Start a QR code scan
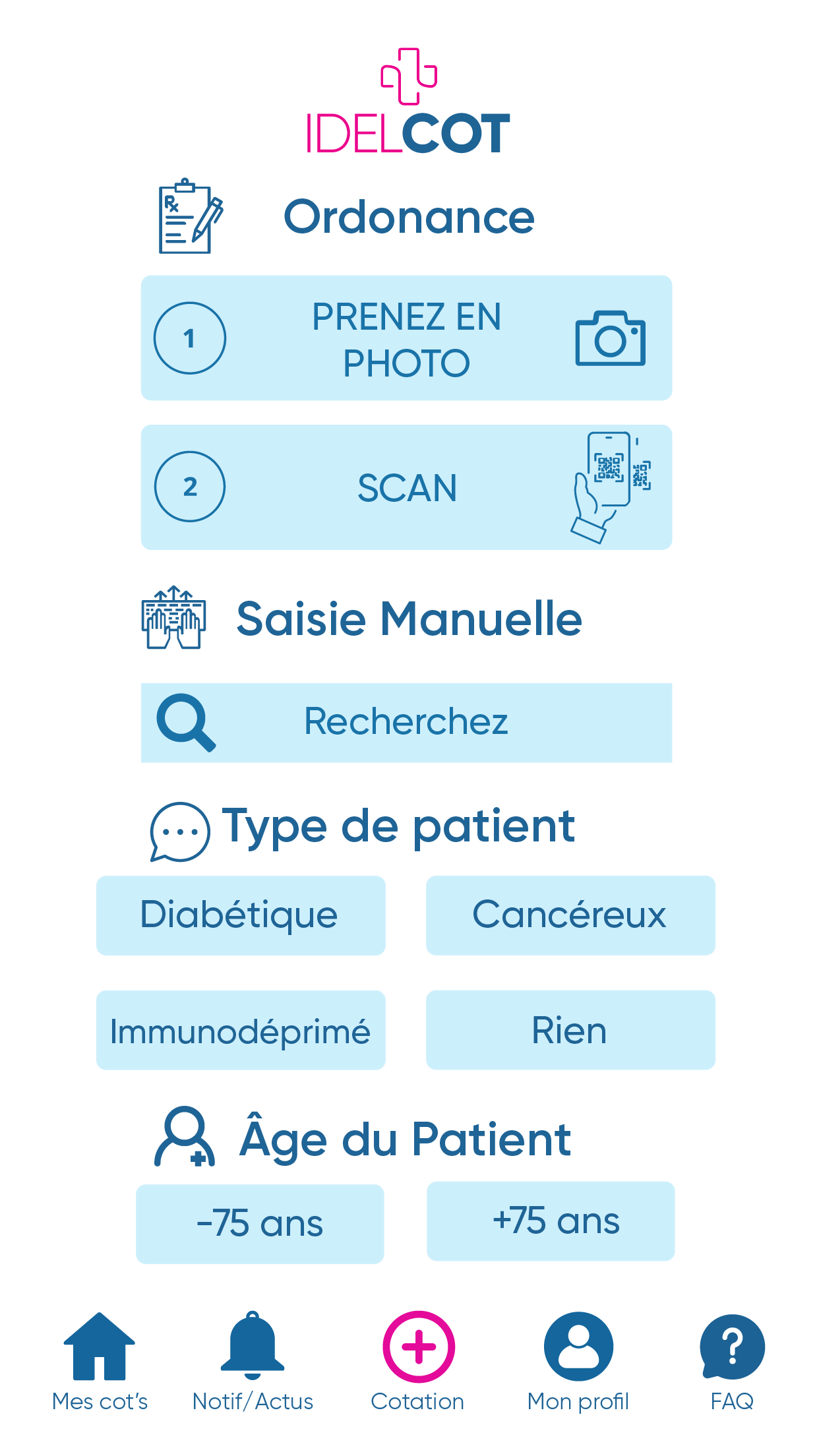The image size is (819, 1456). (x=406, y=487)
